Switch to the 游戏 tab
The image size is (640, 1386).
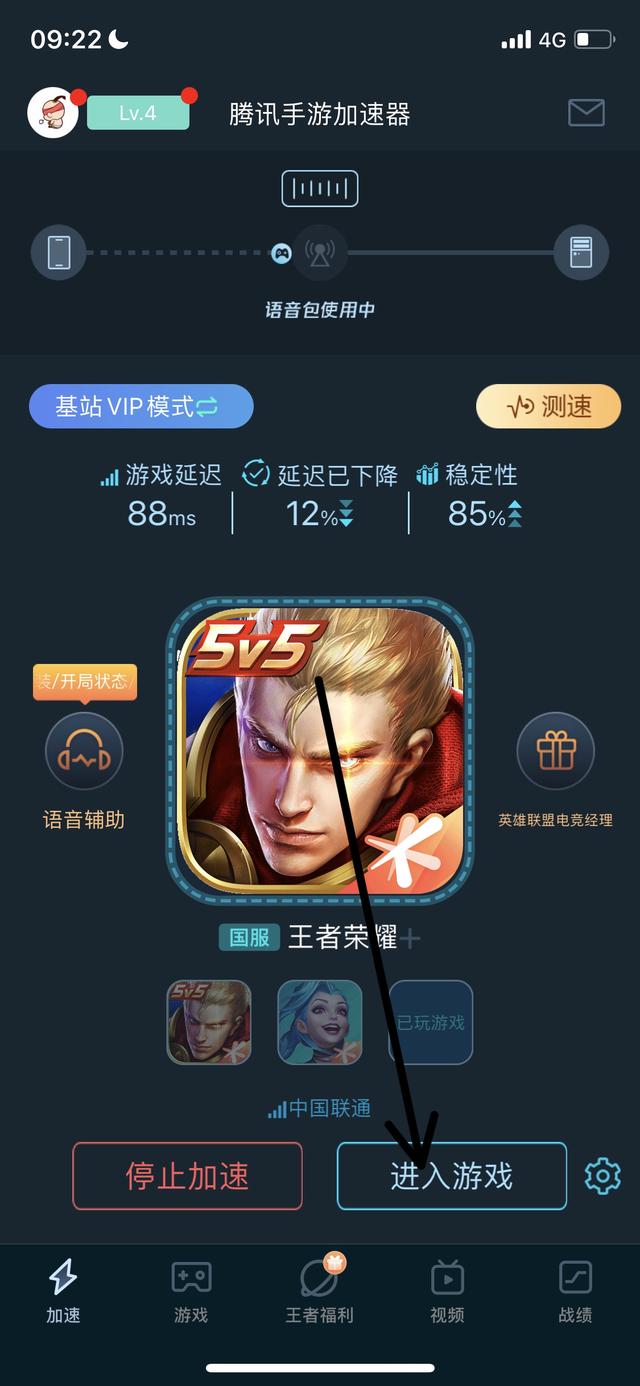(x=191, y=1292)
